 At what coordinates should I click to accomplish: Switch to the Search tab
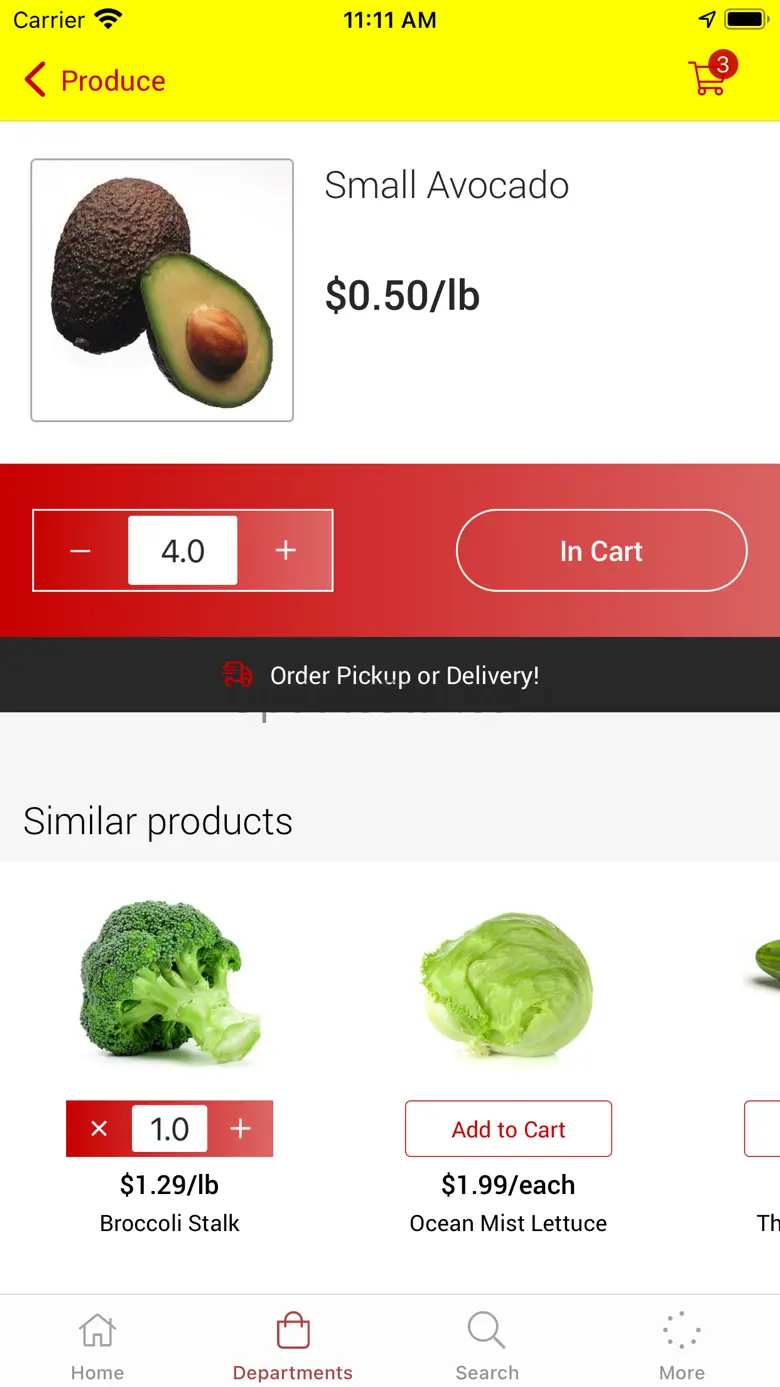(487, 1346)
